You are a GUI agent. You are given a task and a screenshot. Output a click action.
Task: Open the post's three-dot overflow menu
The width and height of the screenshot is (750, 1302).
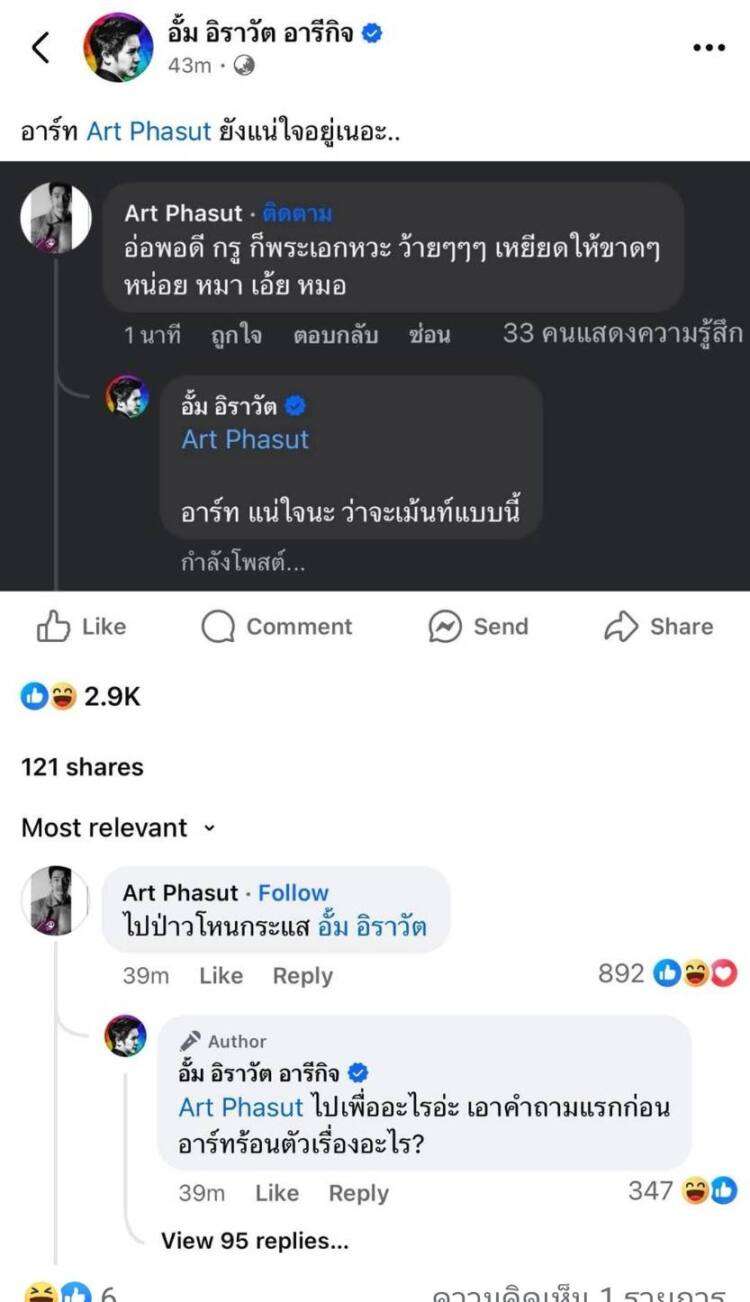708,48
